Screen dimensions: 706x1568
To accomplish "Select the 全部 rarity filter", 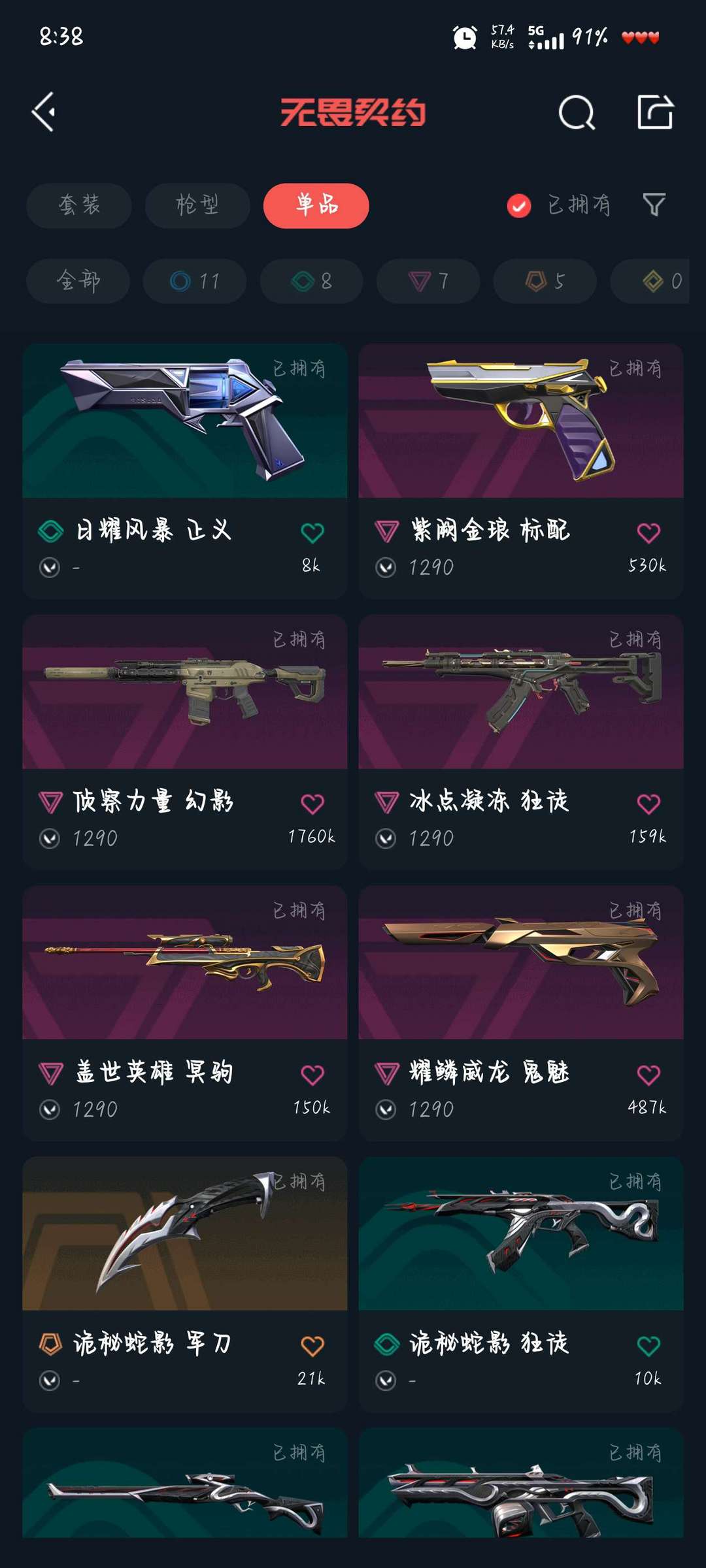I will point(77,281).
